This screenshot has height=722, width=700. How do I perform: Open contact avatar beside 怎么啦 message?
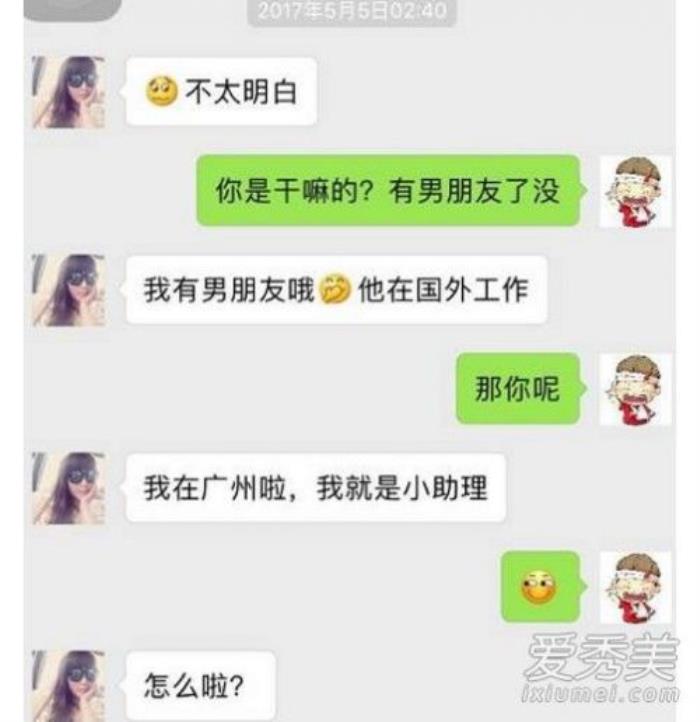tap(69, 685)
